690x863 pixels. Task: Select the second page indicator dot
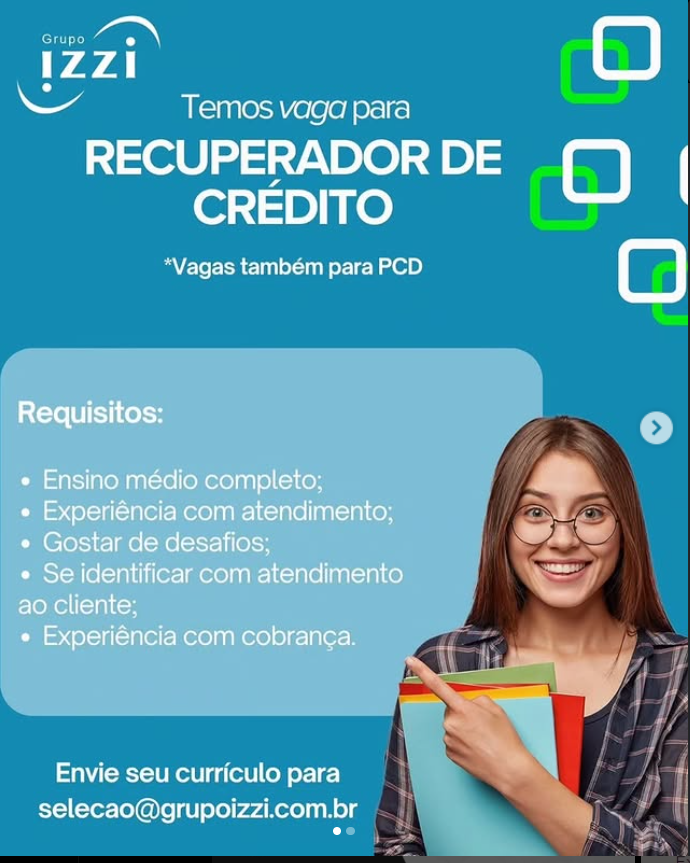[x=350, y=831]
